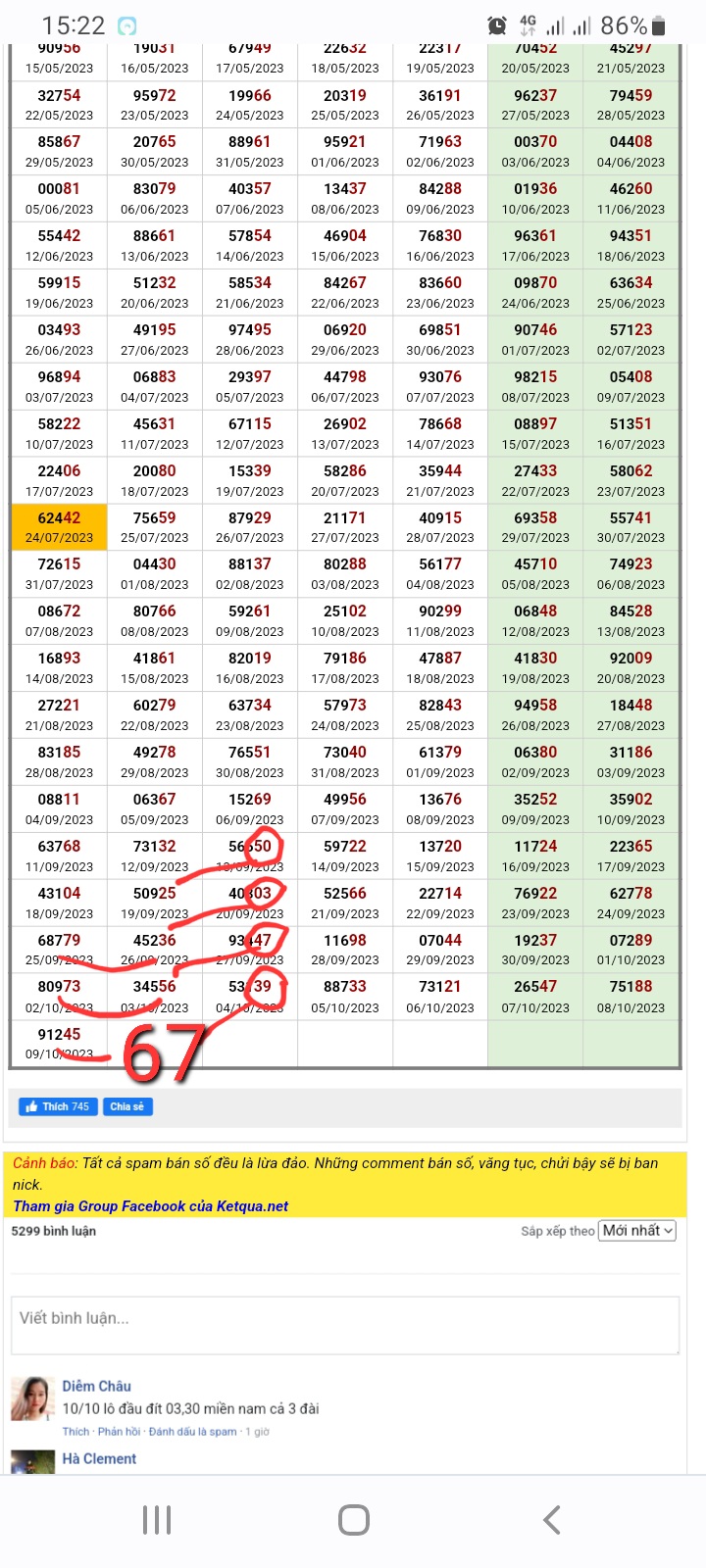The image size is (706, 1568).
Task: Go back with the system back button
Action: click(x=551, y=1520)
